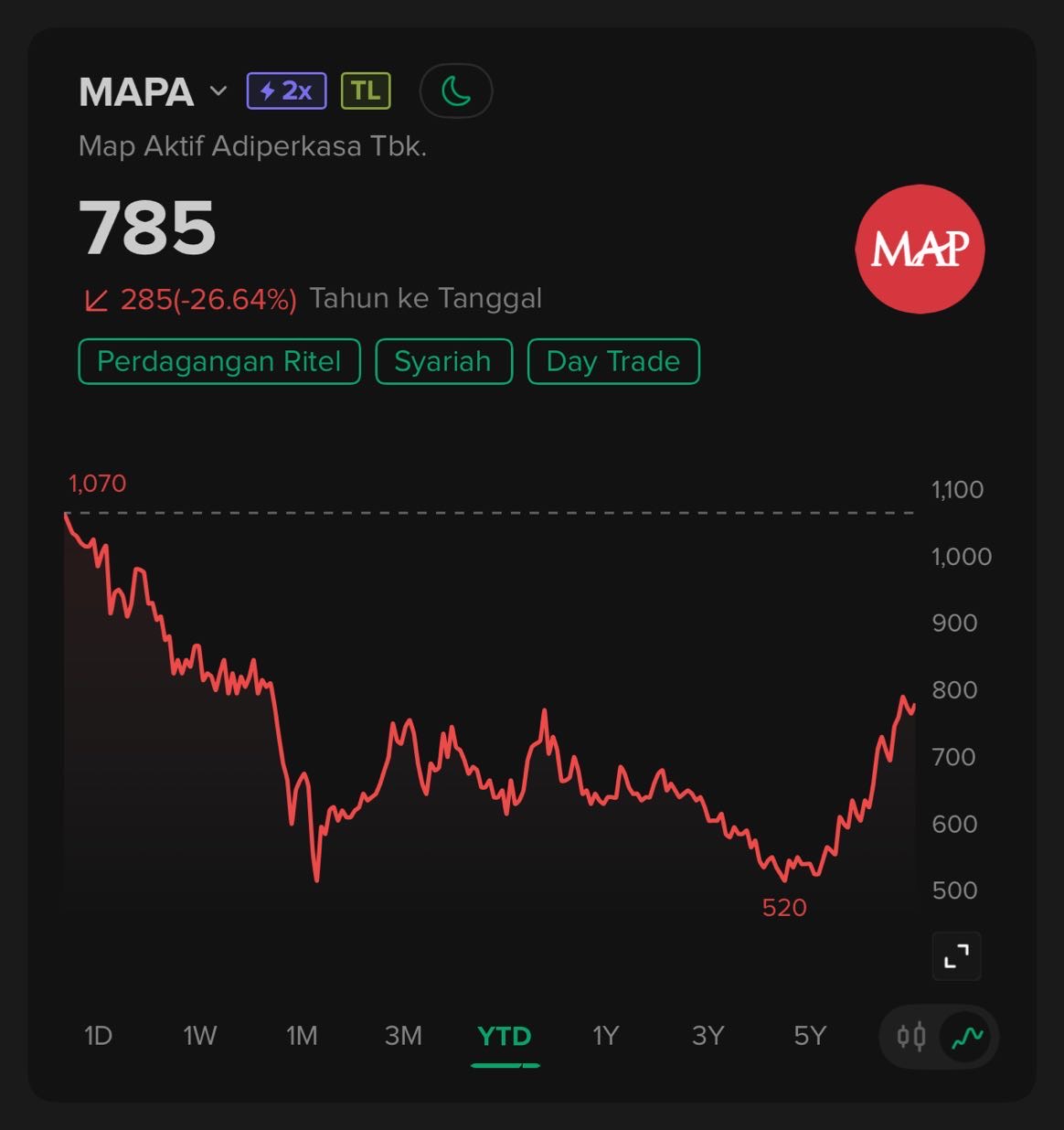Tap the crescent moon icon
The image size is (1064, 1130).
456,91
